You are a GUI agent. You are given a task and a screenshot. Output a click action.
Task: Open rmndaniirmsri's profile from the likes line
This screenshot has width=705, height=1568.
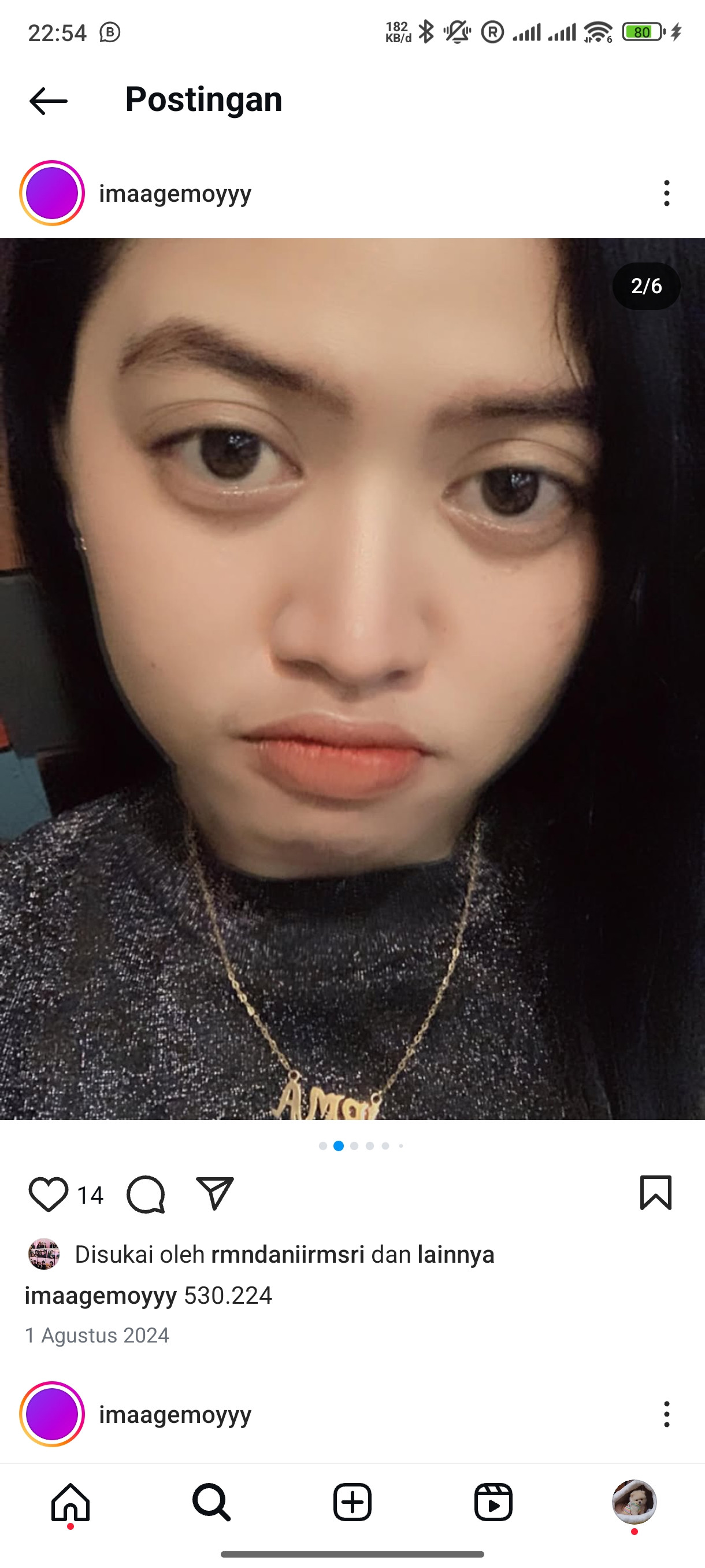point(288,1255)
